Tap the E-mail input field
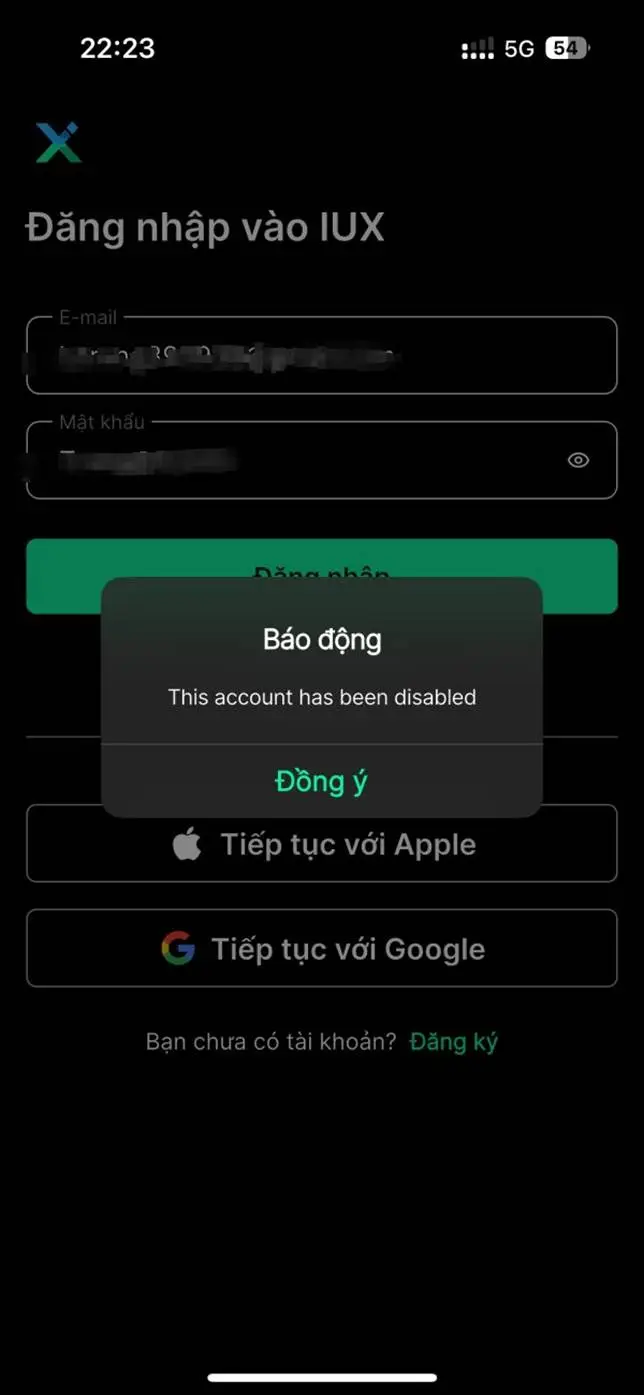 coord(321,355)
